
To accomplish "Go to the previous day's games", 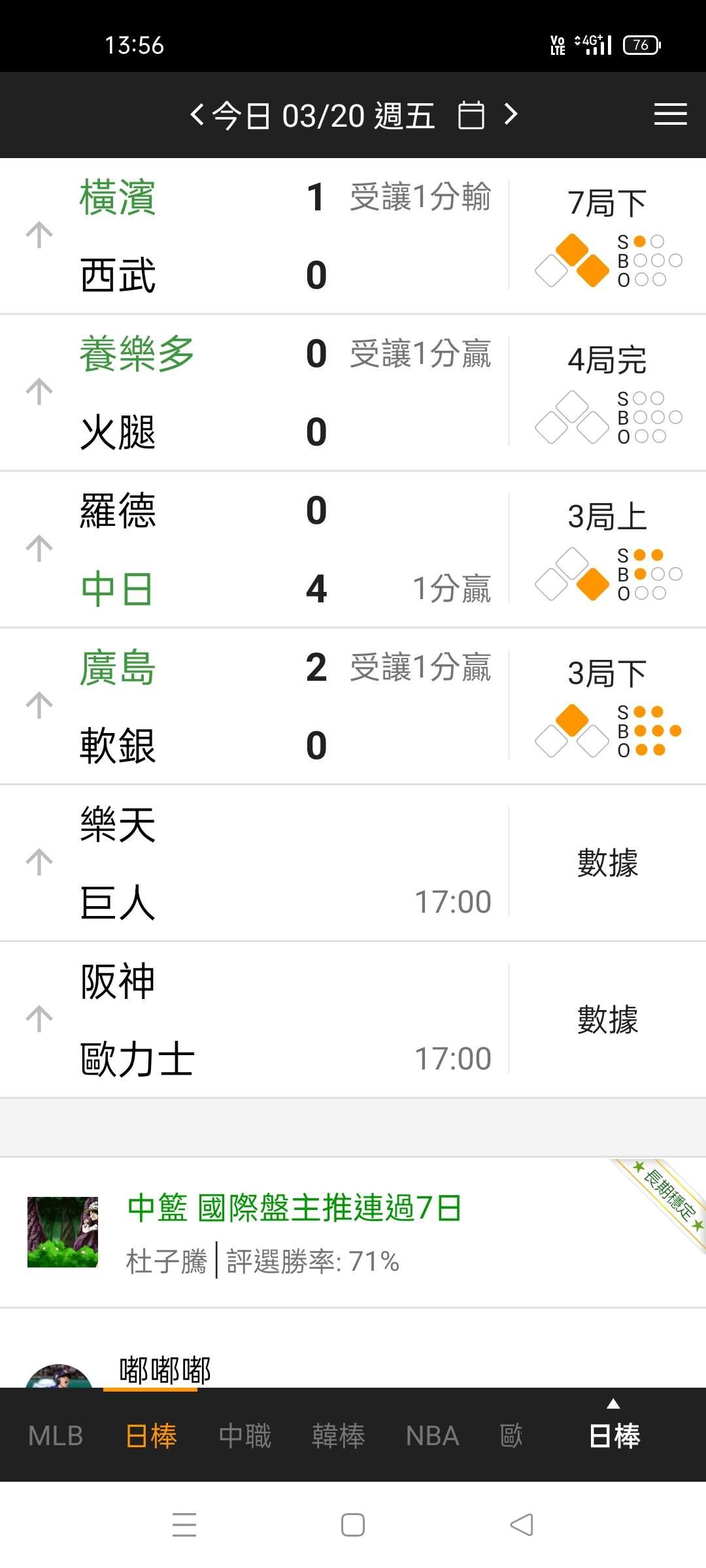I will coord(197,115).
